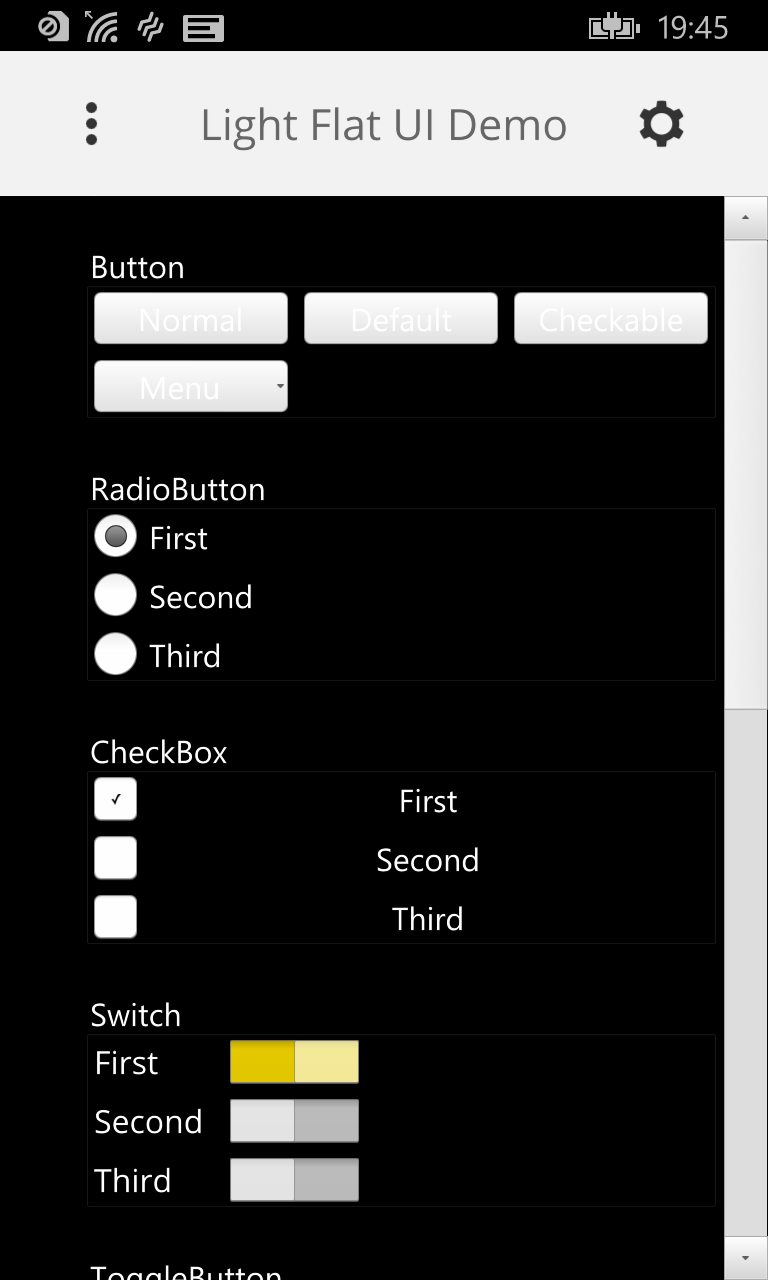Screen dimensions: 768x1280
Task: Tap the Default button
Action: [x=401, y=319]
